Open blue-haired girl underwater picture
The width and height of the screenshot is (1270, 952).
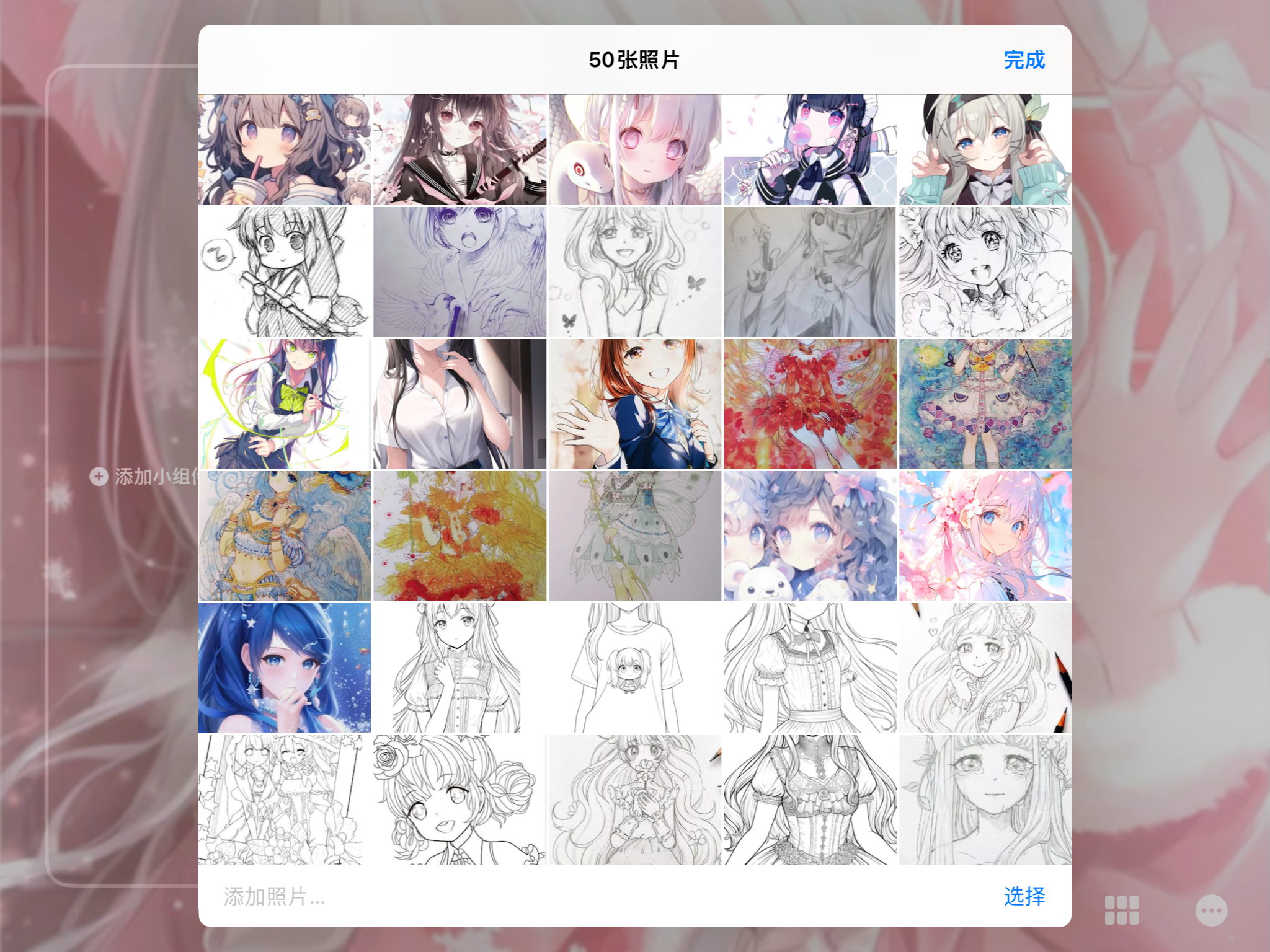[x=285, y=668]
